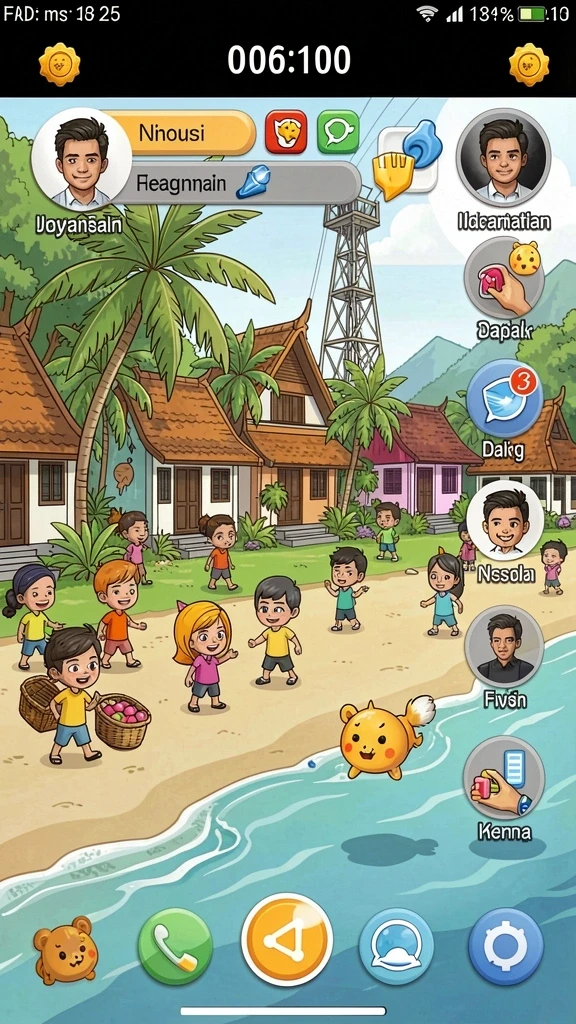Viewport: 576px width, 1024px height.
Task: Open the Kenna bubble
Action: coord(504,776)
